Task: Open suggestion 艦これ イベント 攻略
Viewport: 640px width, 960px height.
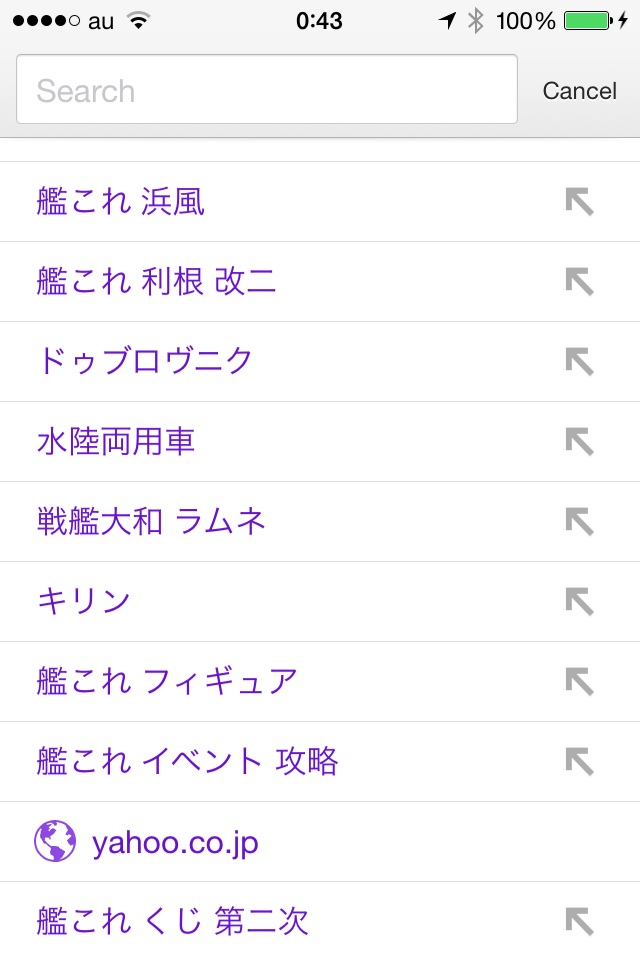Action: pyautogui.click(x=187, y=761)
